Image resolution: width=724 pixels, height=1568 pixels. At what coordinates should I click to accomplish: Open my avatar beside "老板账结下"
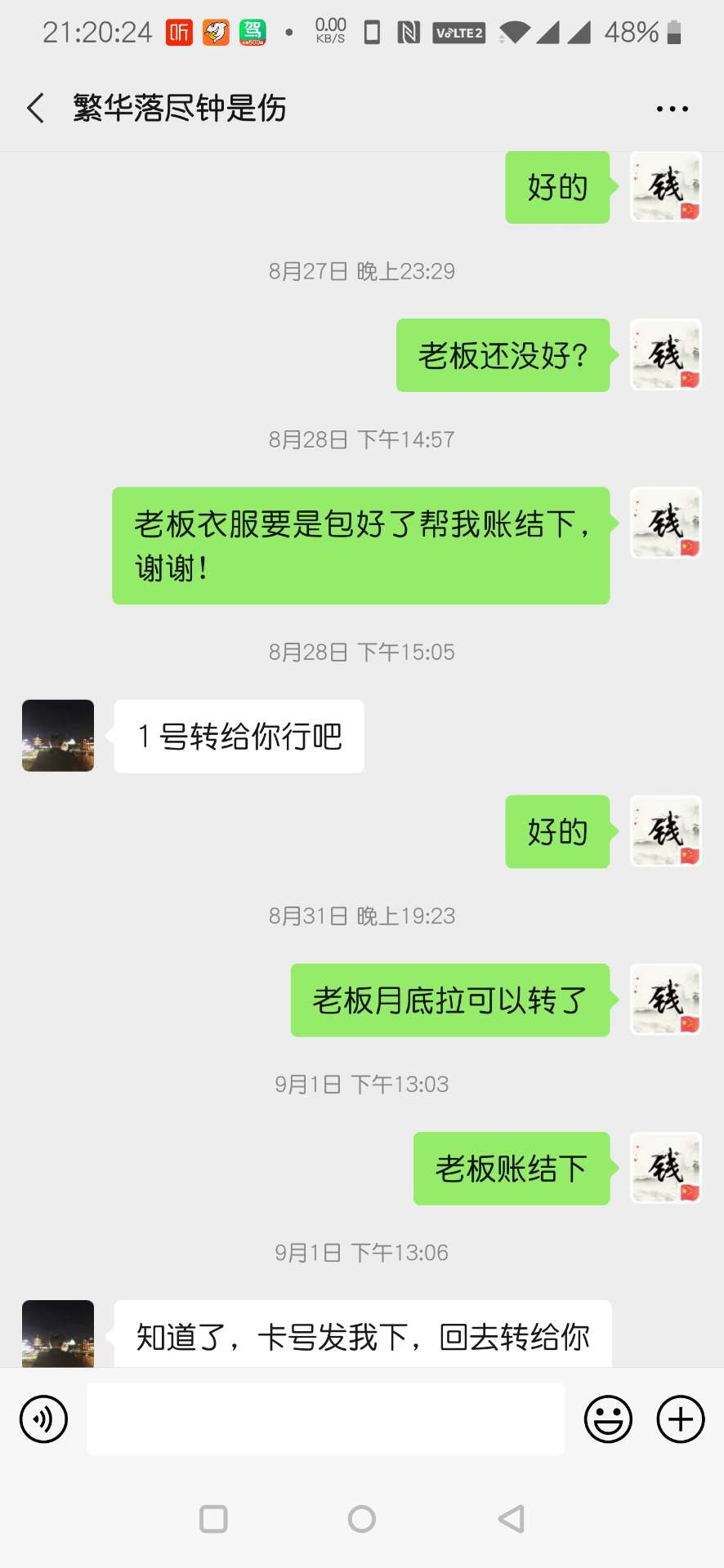665,1168
